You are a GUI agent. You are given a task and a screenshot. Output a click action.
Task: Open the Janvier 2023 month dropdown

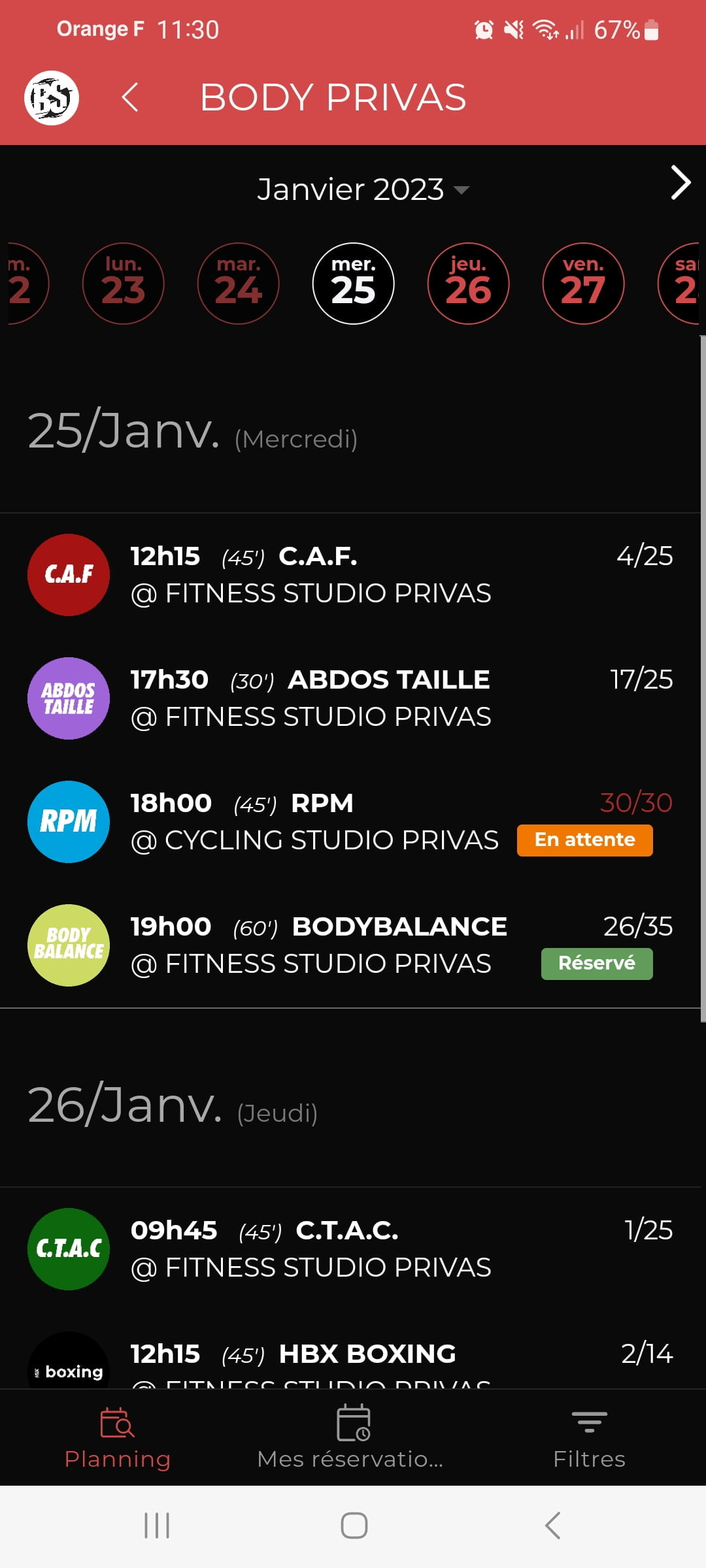click(x=363, y=189)
